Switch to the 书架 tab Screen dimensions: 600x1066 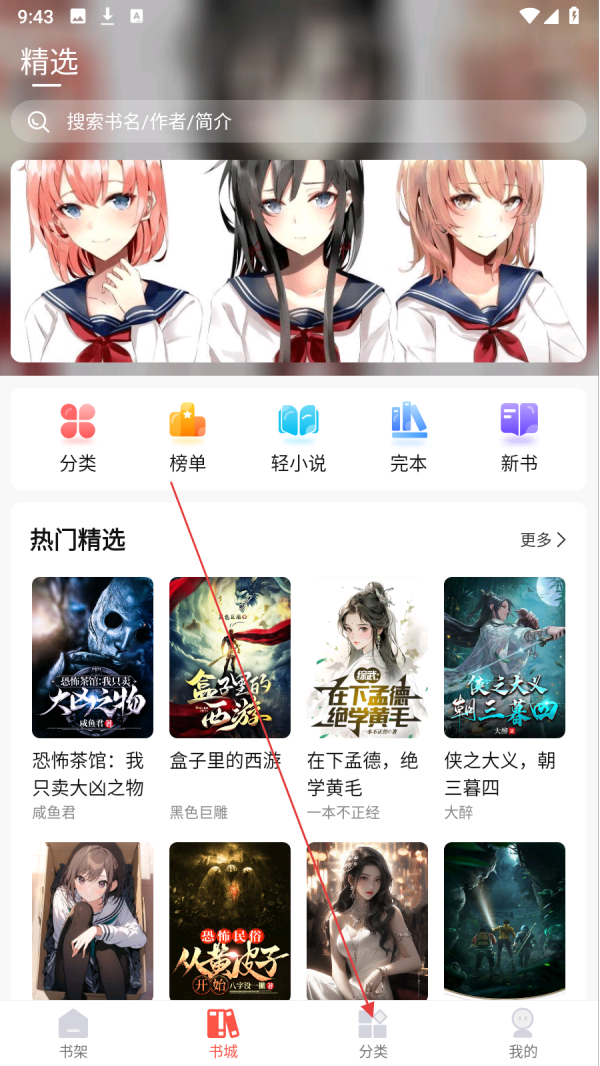point(73,1033)
